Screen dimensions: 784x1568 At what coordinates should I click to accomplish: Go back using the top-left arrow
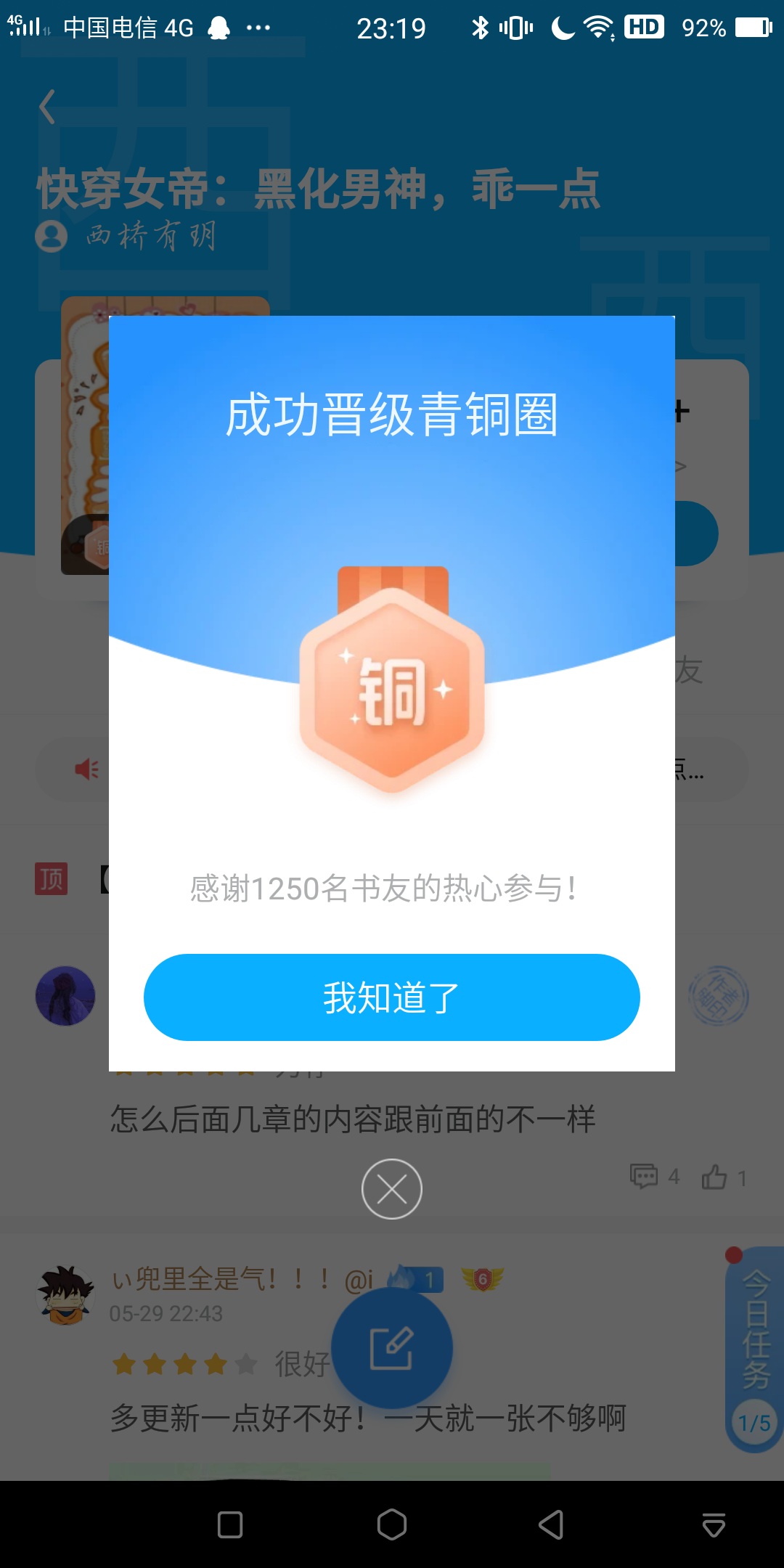[48, 107]
